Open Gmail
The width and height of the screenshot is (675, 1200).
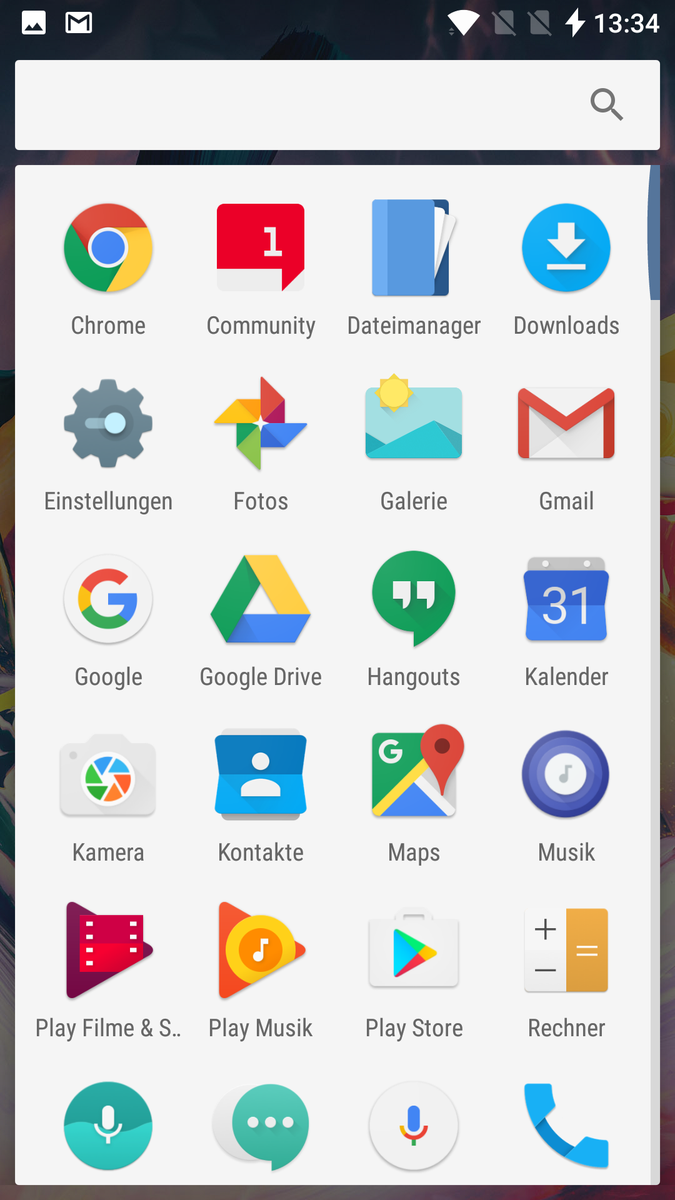tap(566, 424)
